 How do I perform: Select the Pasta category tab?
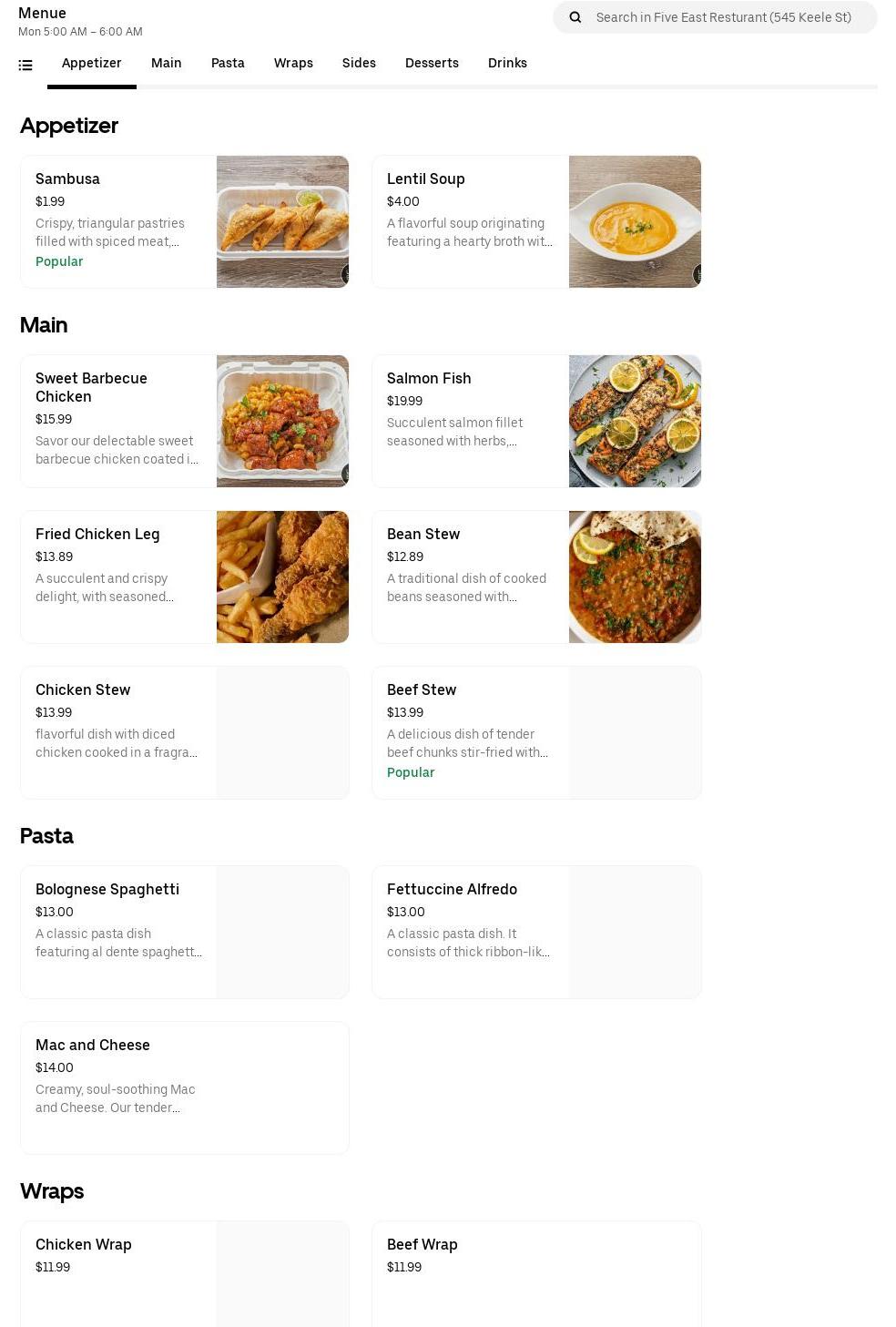(228, 63)
